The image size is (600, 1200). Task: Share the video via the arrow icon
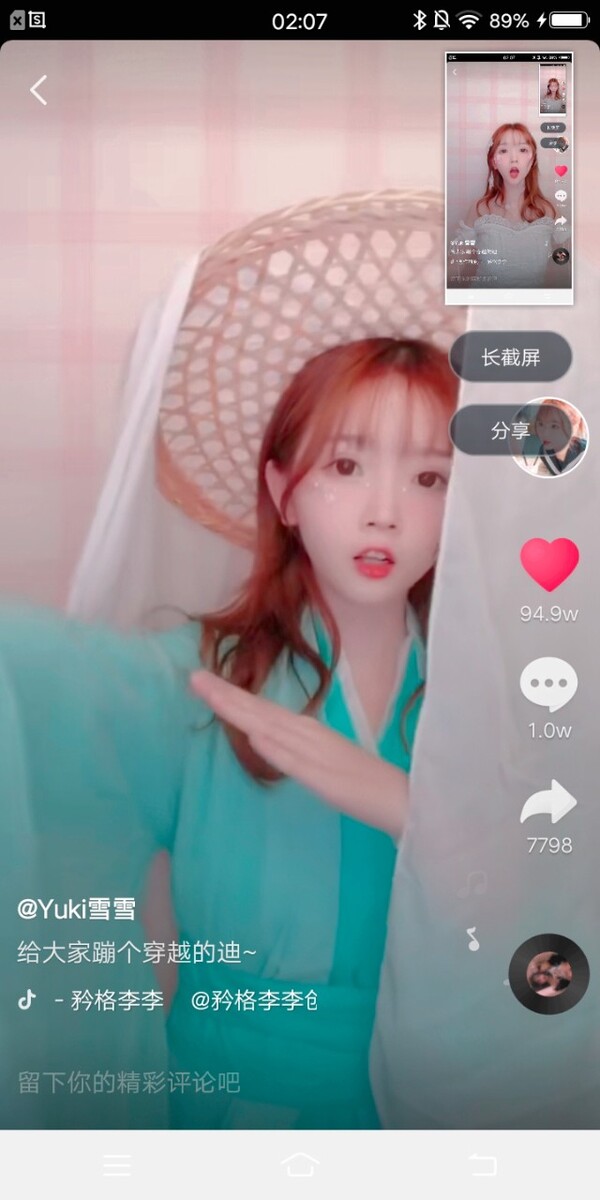tap(549, 803)
